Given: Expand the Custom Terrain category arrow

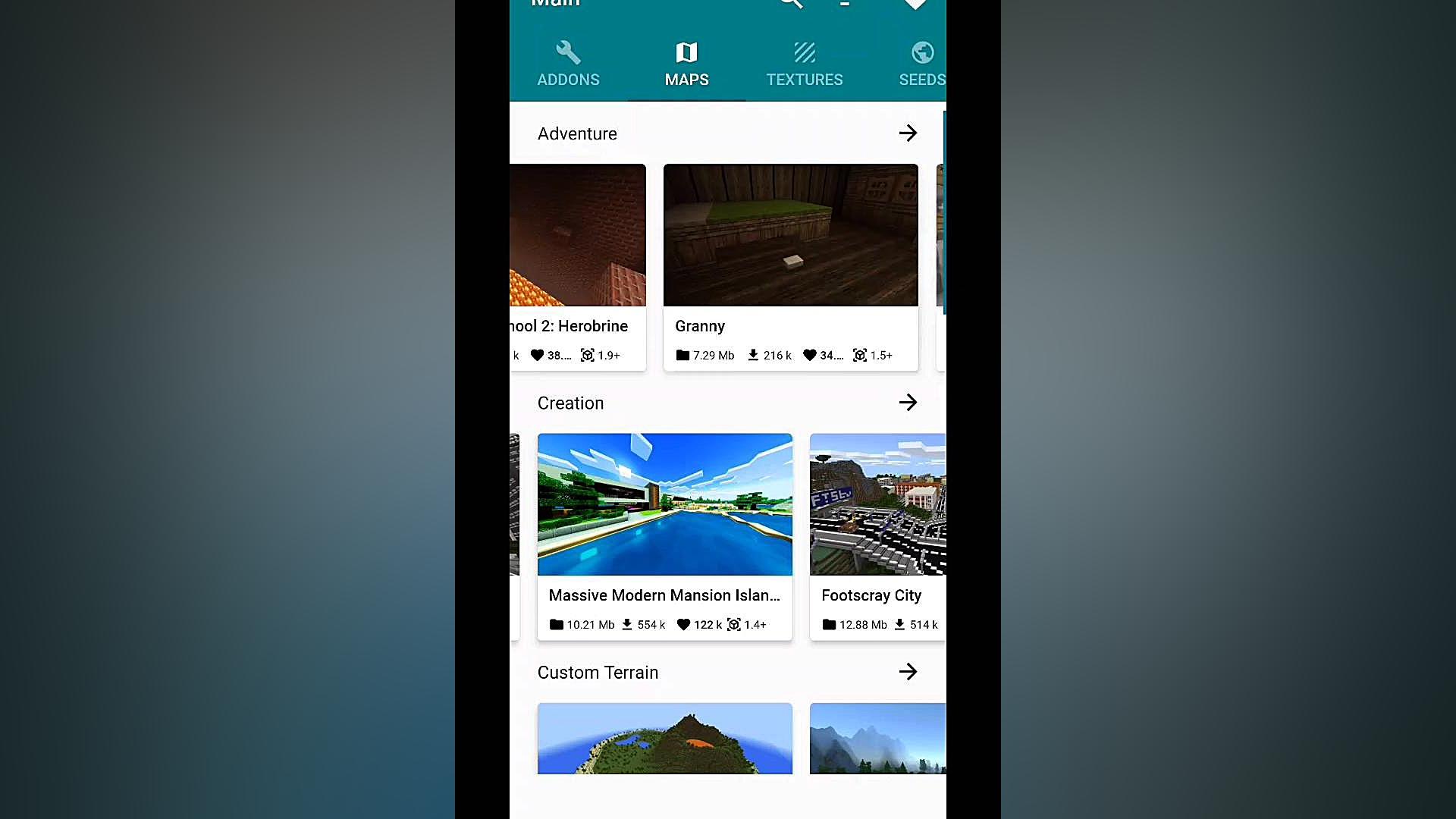Looking at the screenshot, I should pyautogui.click(x=908, y=672).
